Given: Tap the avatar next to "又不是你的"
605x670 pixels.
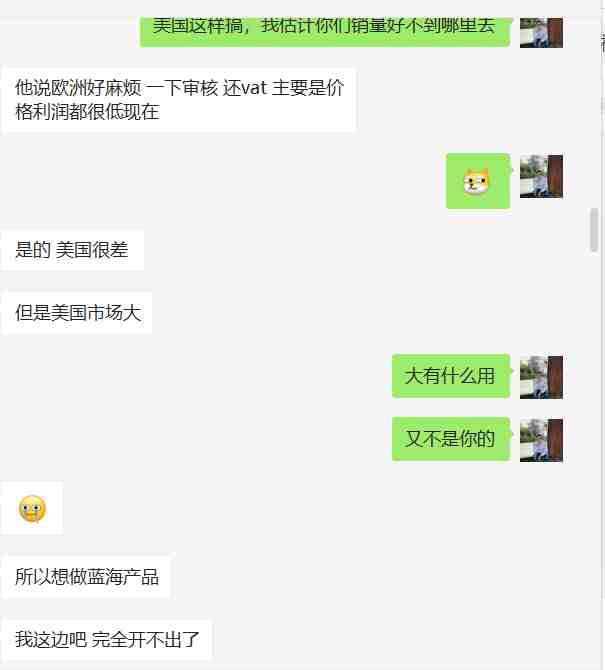Looking at the screenshot, I should (541, 440).
